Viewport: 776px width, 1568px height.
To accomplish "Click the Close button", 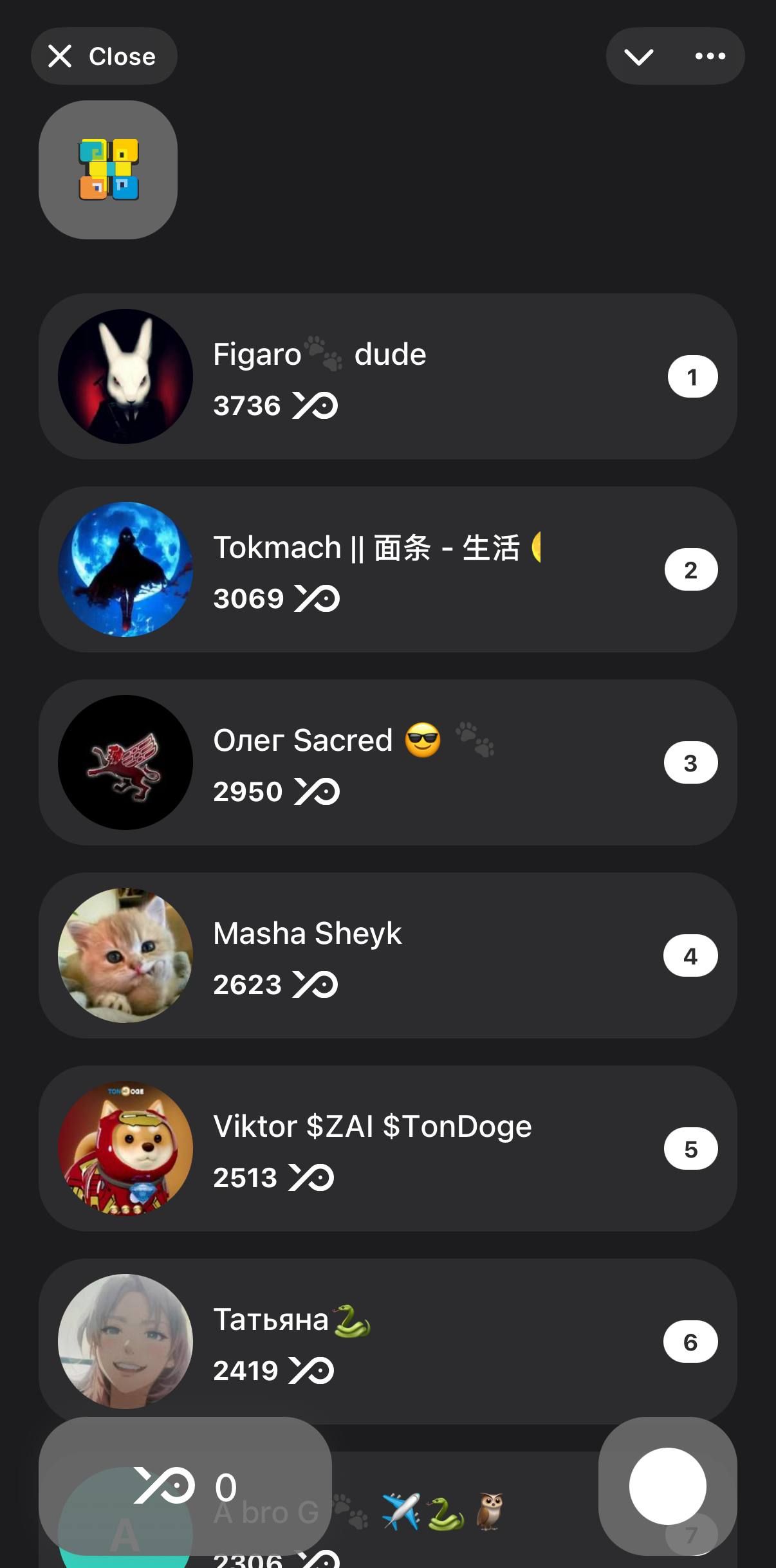I will point(104,56).
